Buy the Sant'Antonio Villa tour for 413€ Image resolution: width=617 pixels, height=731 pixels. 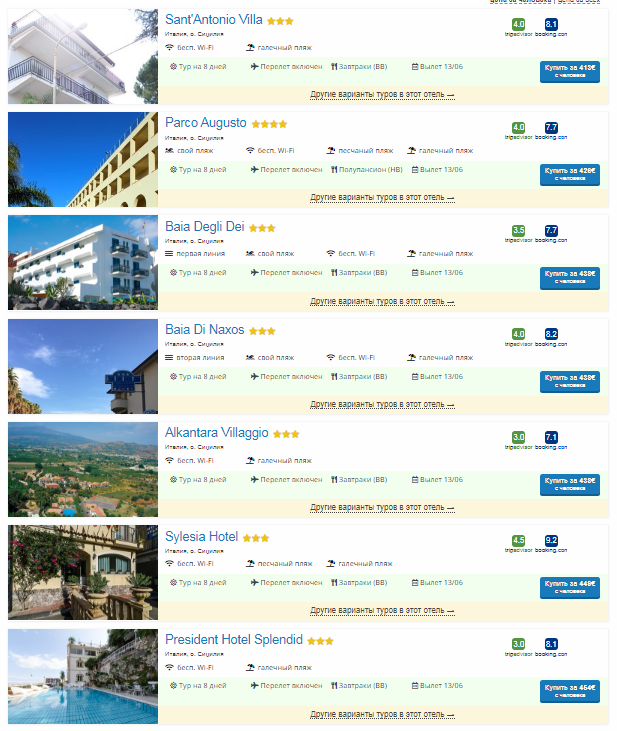click(570, 71)
